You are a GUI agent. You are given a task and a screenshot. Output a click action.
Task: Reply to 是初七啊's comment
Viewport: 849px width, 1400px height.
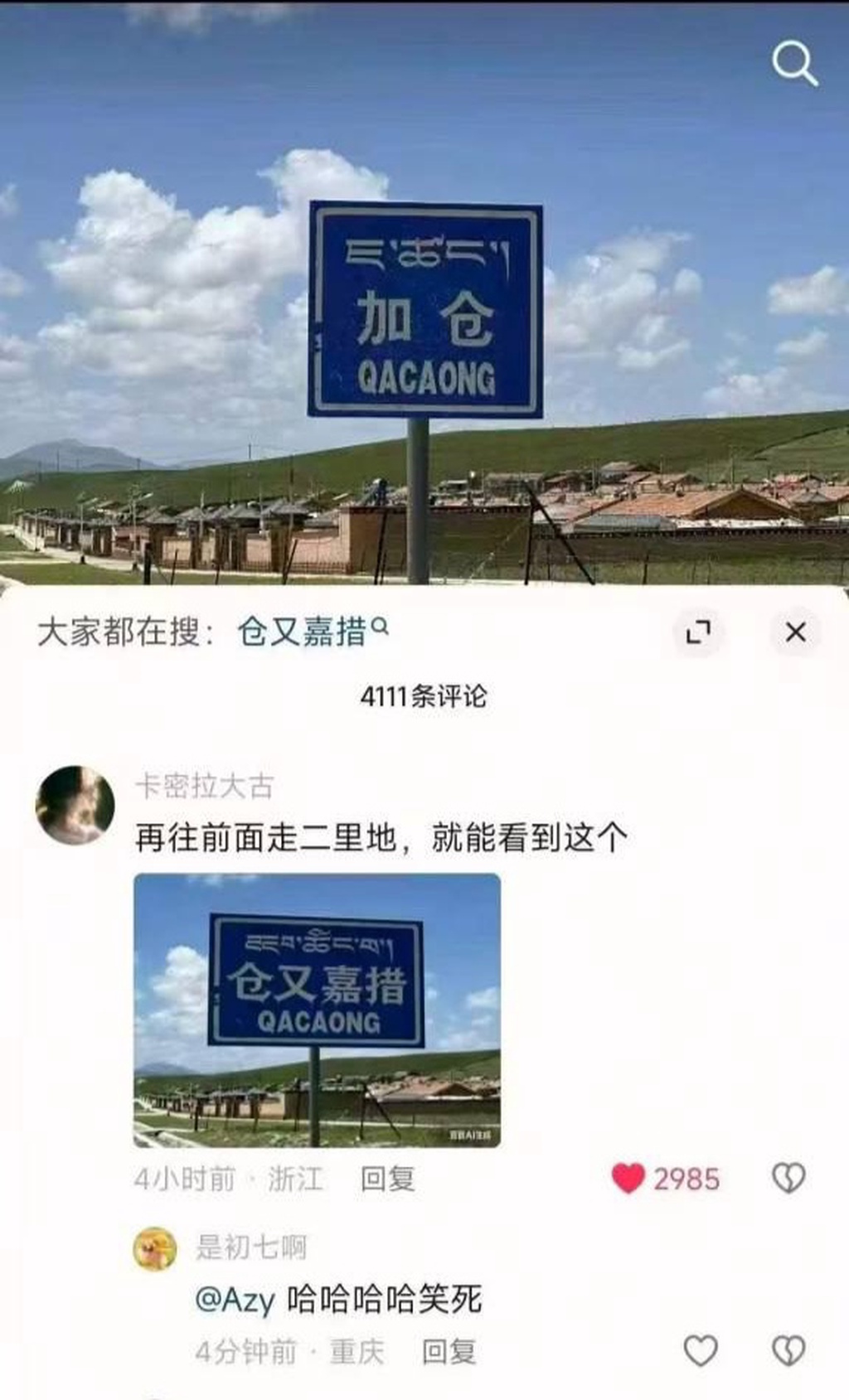[x=449, y=1352]
